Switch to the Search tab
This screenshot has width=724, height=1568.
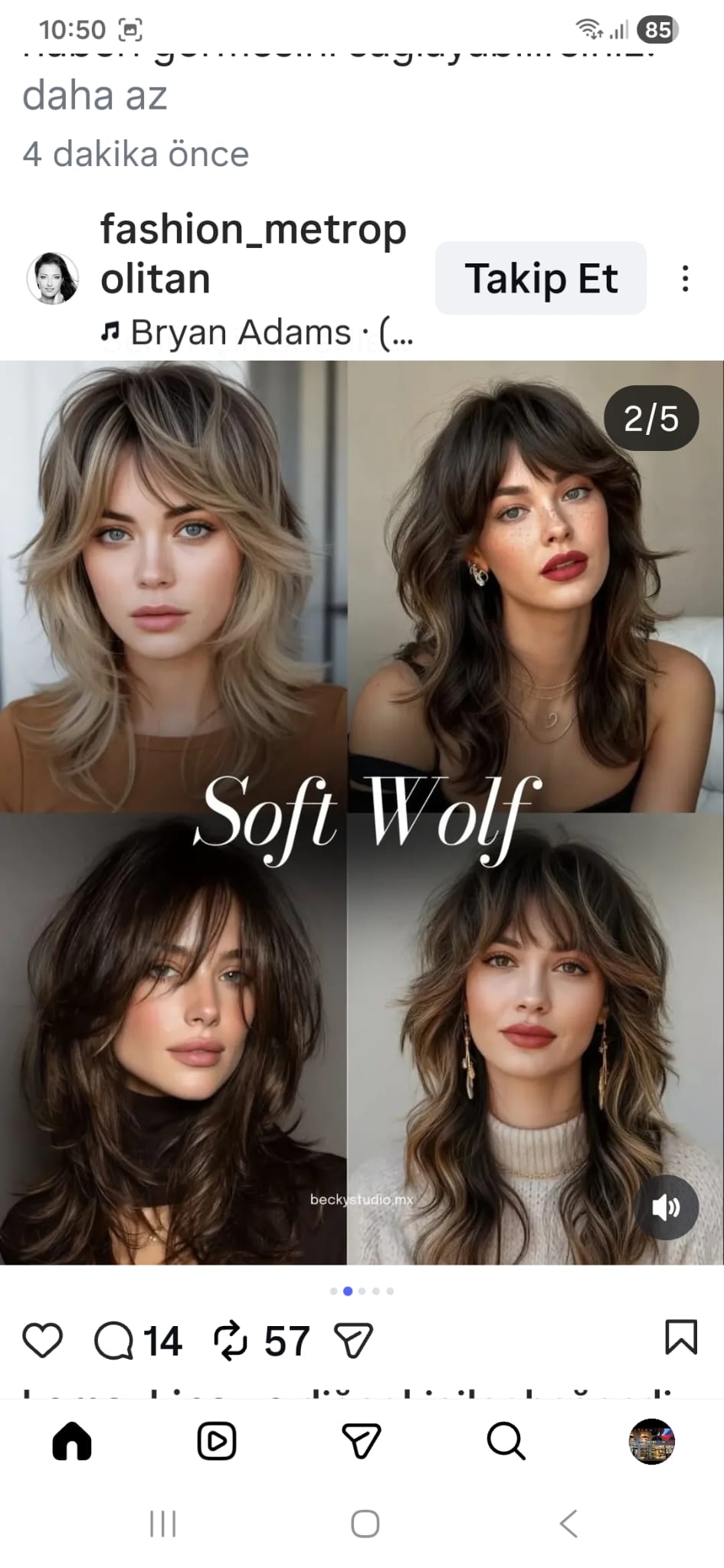coord(506,1442)
